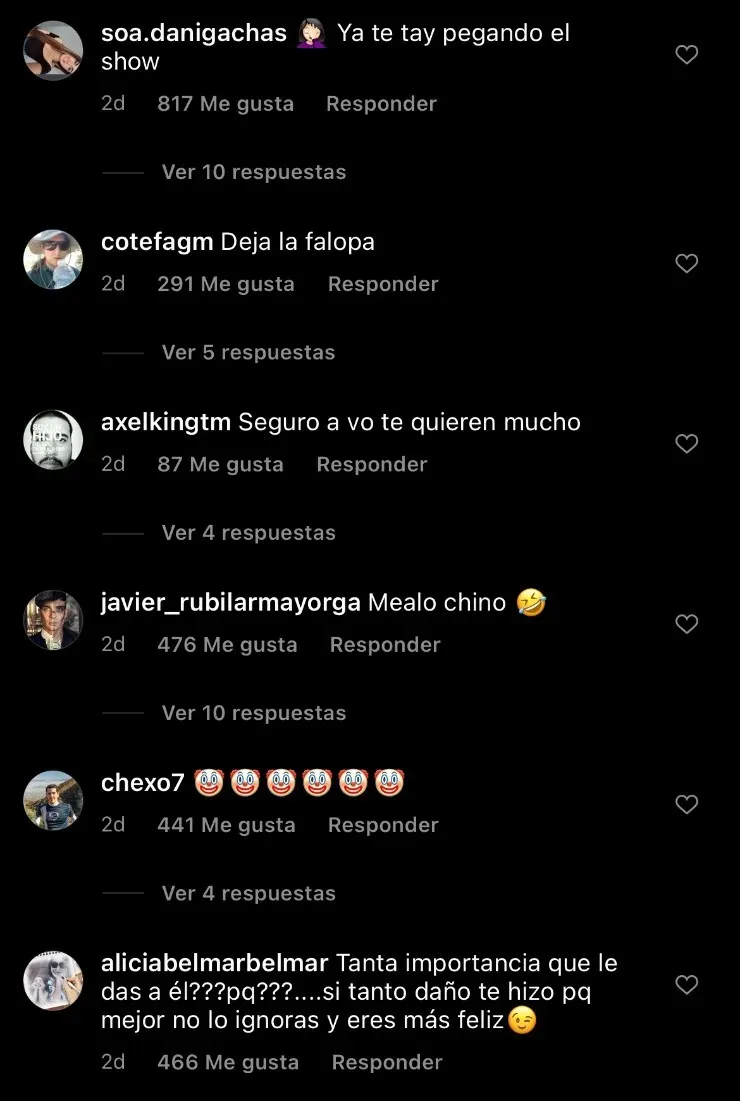Image resolution: width=740 pixels, height=1101 pixels.
Task: View 4 replies under chexo7's comment
Action: pos(248,893)
